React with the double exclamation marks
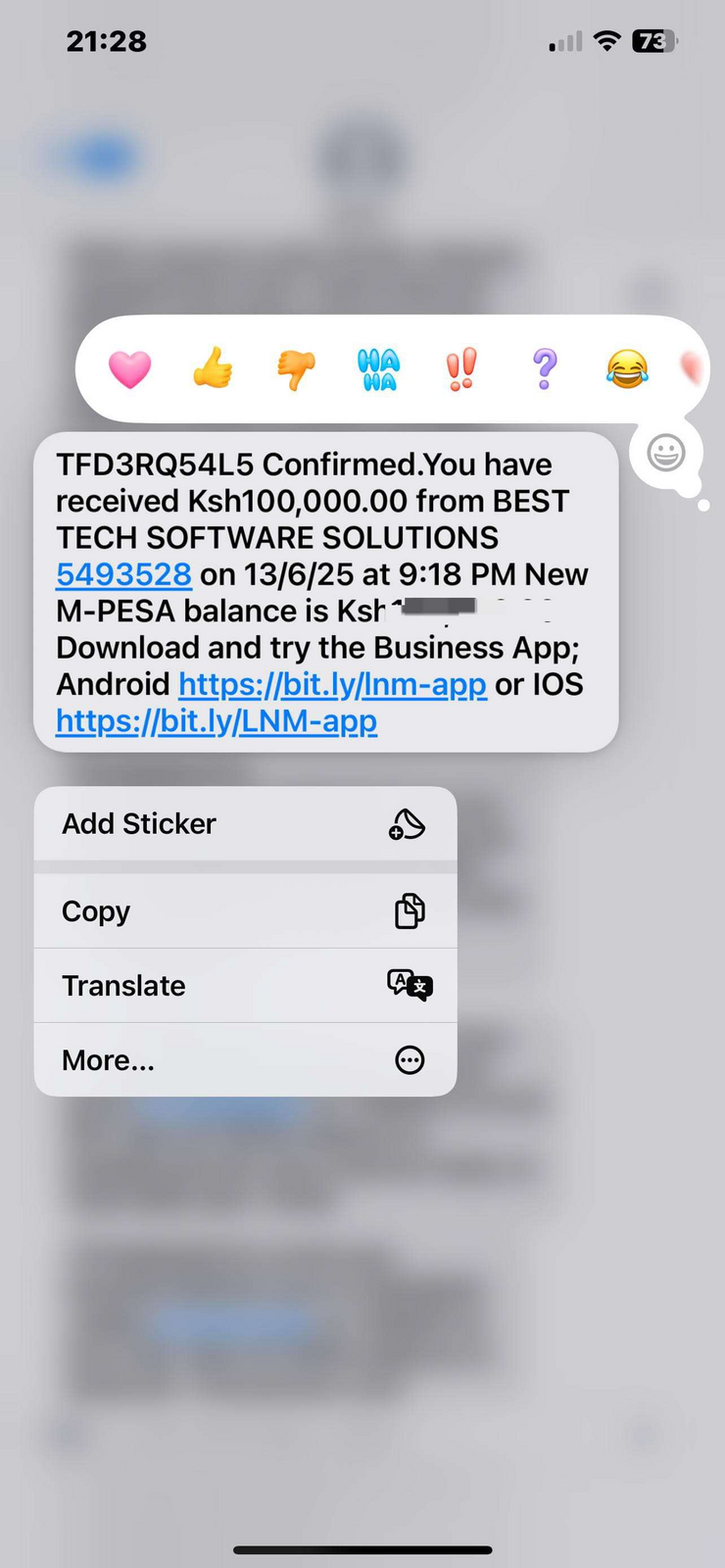 [x=461, y=369]
